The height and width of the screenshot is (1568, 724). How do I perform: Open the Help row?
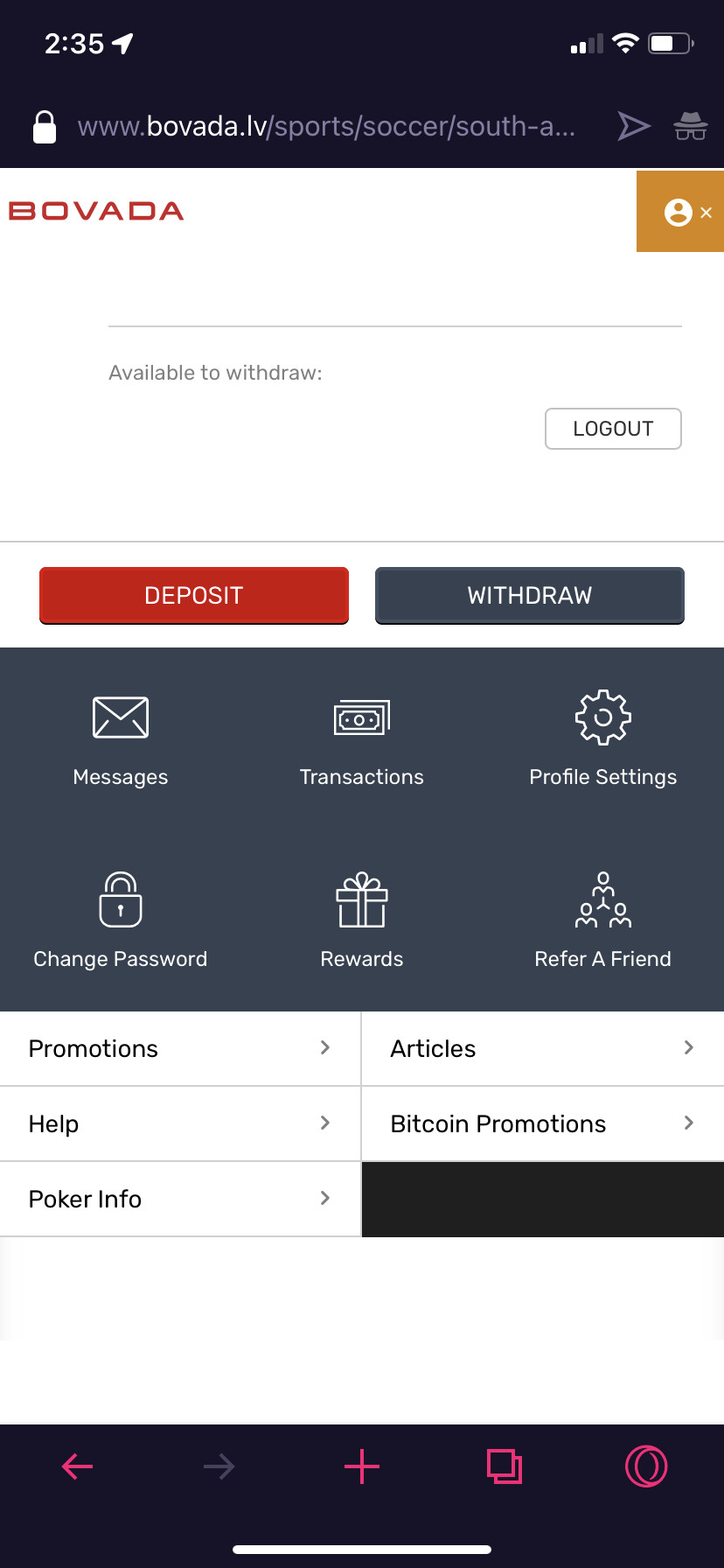180,1123
